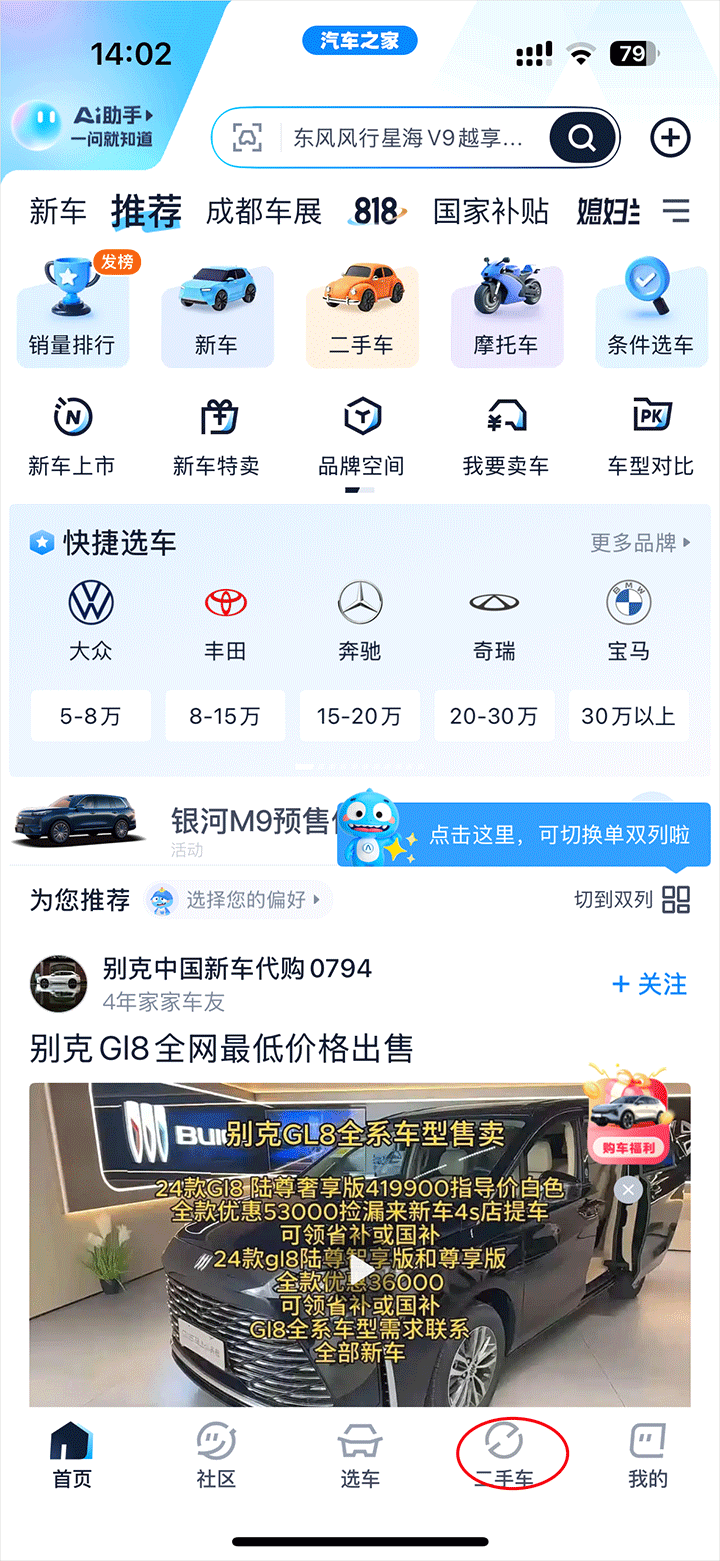720x1561 pixels.
Task: Tap the search magnifier button
Action: pos(583,137)
